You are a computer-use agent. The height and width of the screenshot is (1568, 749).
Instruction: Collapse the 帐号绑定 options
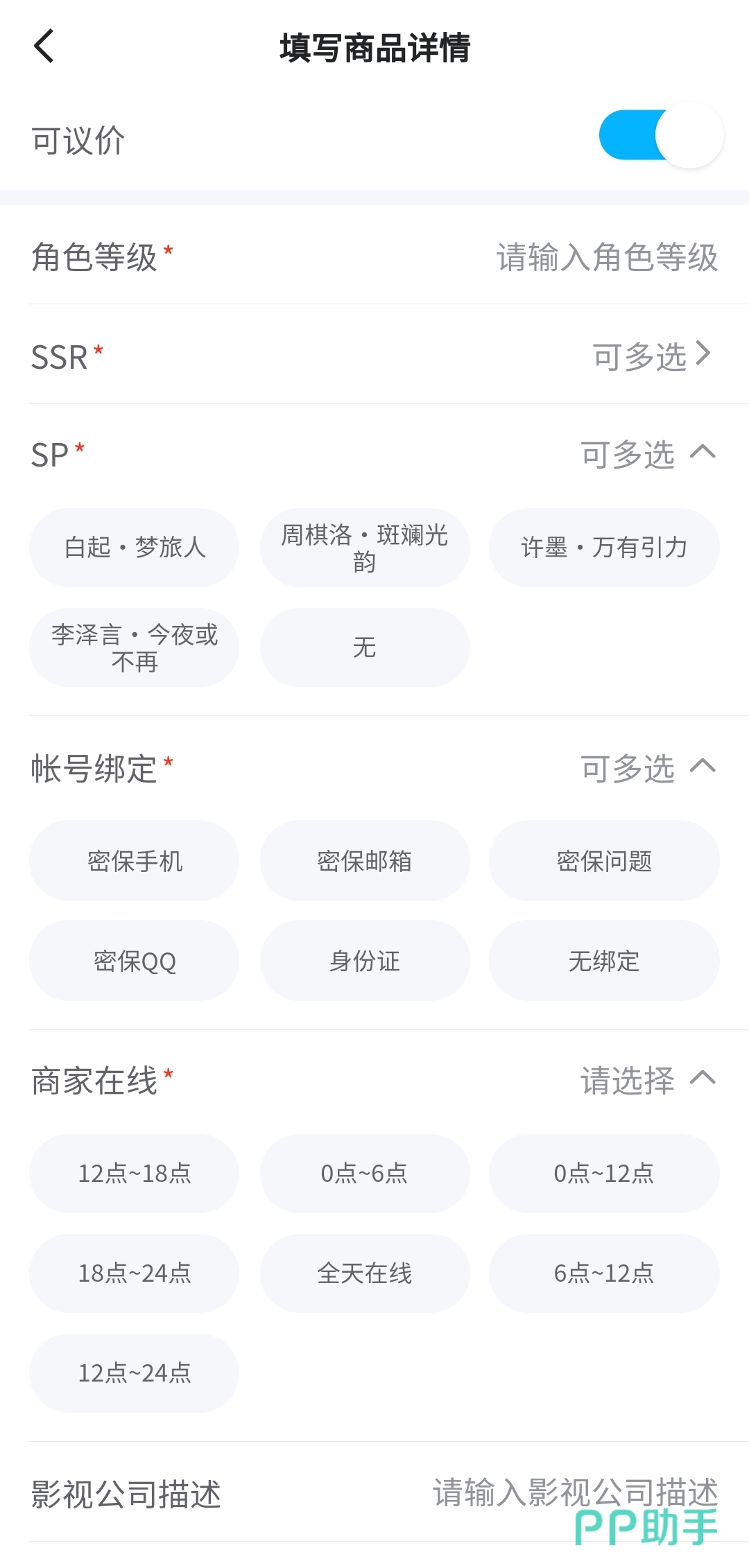point(702,767)
